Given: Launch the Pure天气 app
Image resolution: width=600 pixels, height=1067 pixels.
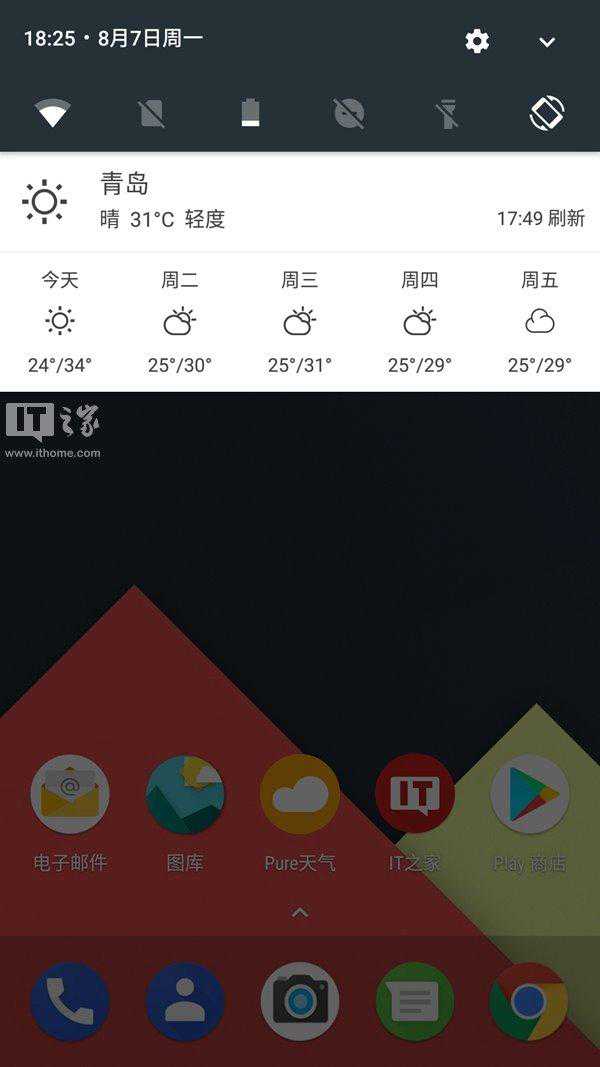Looking at the screenshot, I should 300,795.
